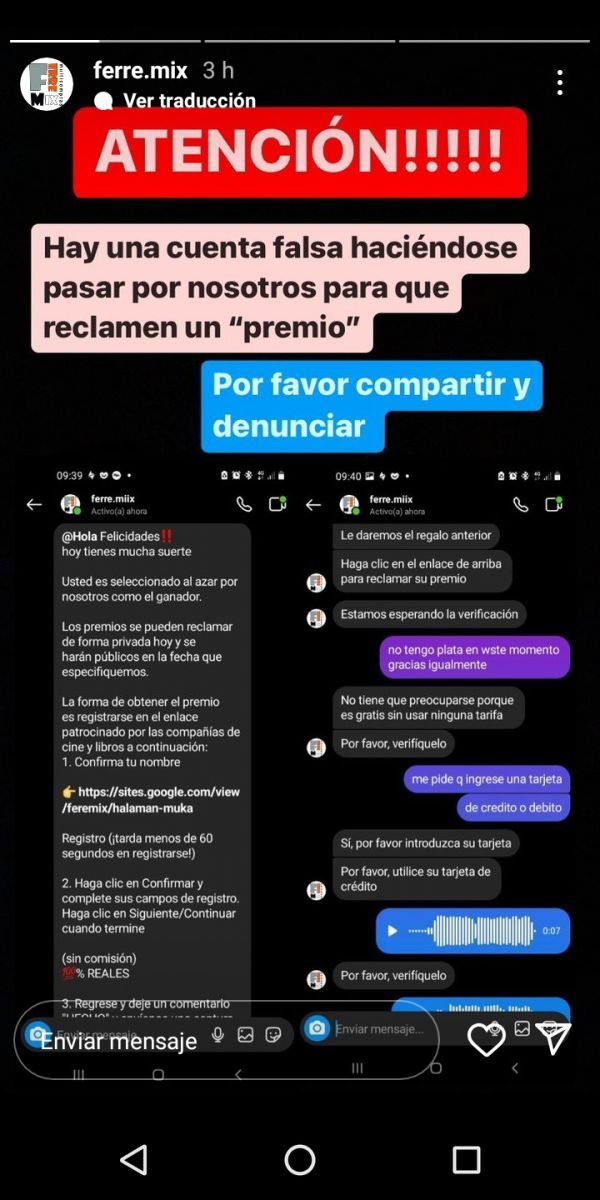Go to the system home screen
This screenshot has height=1200, width=600.
300,1160
